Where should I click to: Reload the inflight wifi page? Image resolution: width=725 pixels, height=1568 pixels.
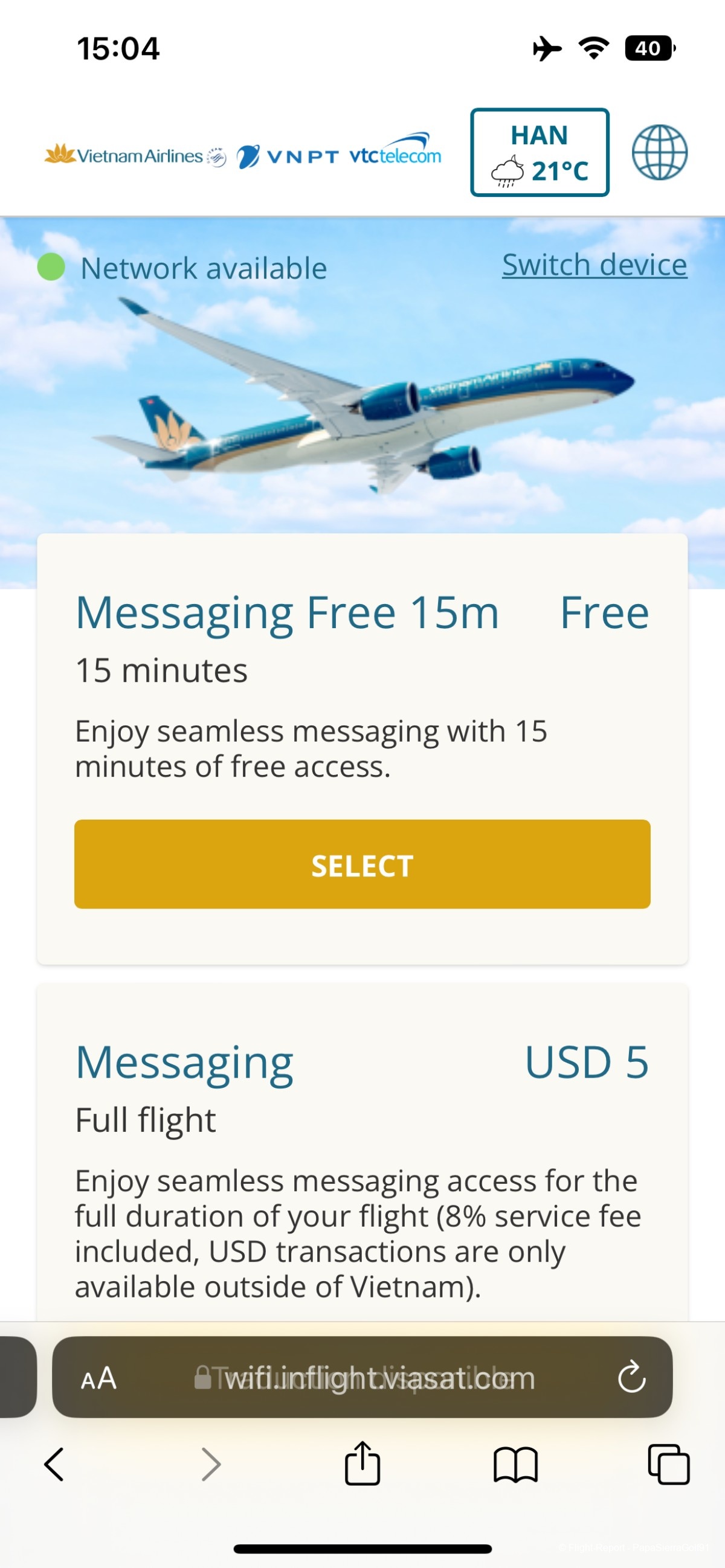pyautogui.click(x=631, y=1378)
